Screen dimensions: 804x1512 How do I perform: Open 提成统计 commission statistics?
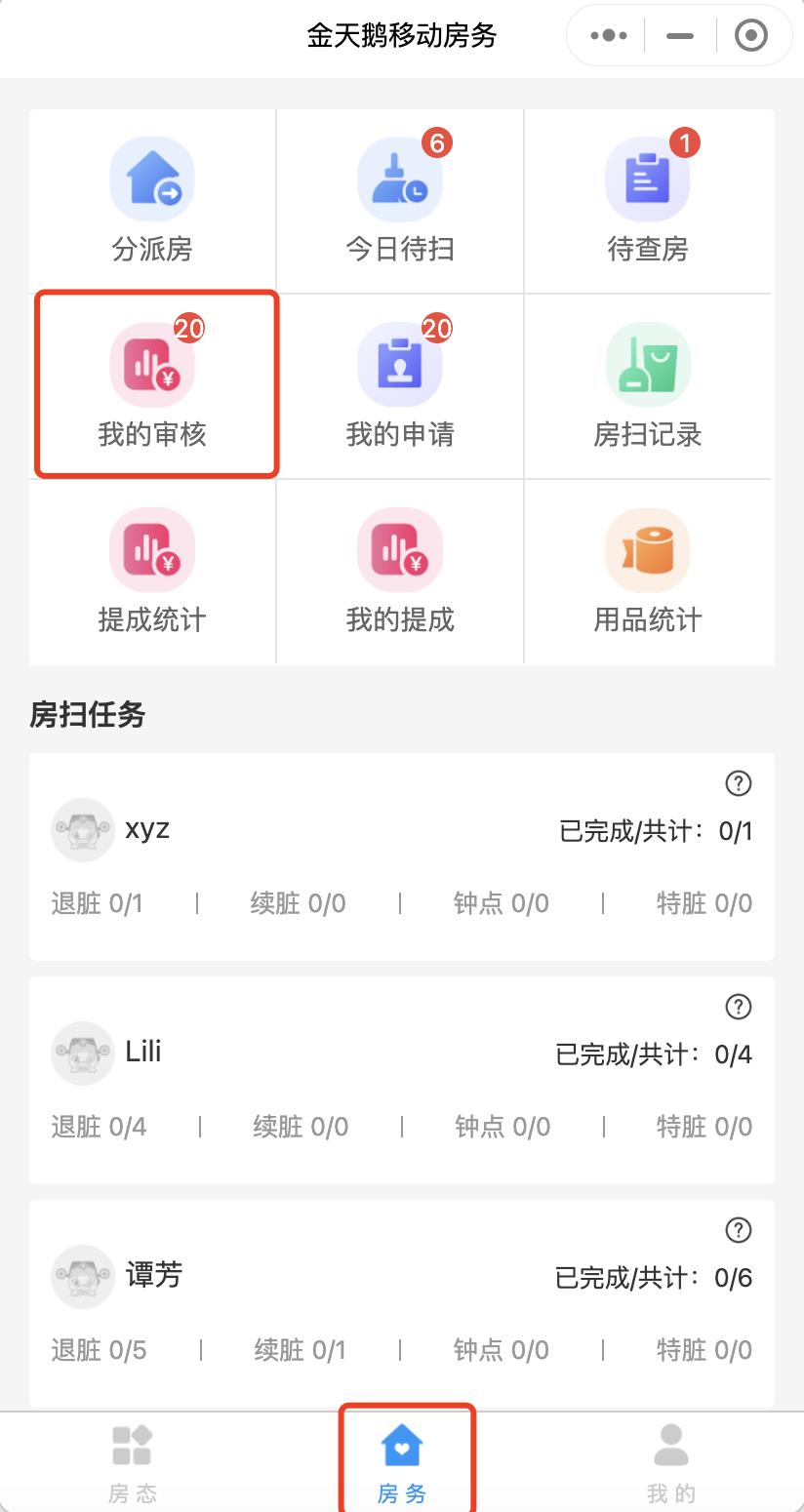[152, 571]
